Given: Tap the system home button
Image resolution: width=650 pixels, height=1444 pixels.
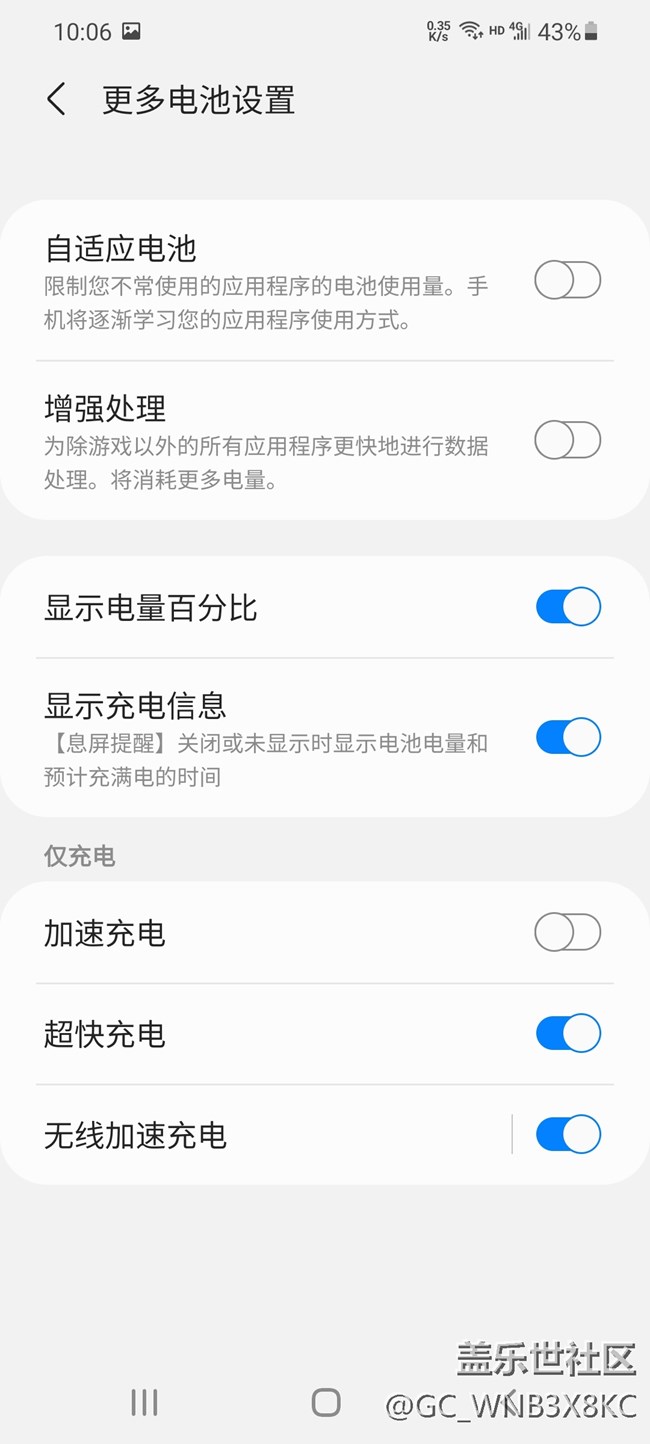Looking at the screenshot, I should pyautogui.click(x=325, y=1402).
